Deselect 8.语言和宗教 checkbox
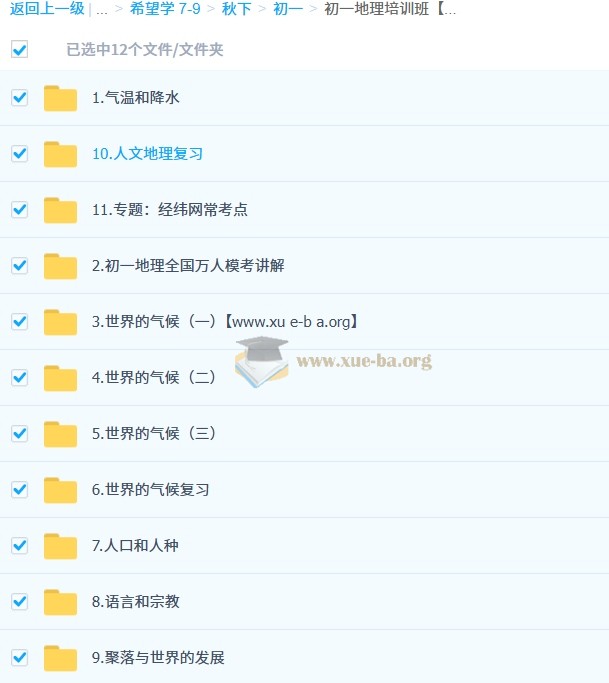The height and width of the screenshot is (683, 609). [x=19, y=602]
